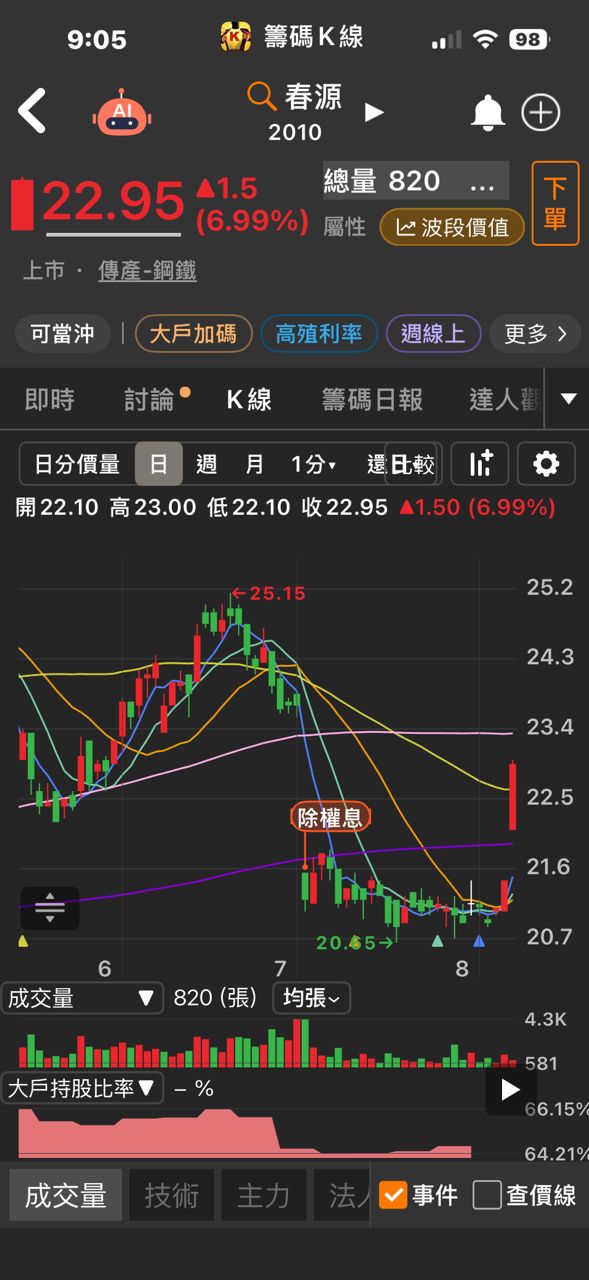Open the 成交量 indicator dropdown
This screenshot has height=1280, width=589.
click(82, 997)
